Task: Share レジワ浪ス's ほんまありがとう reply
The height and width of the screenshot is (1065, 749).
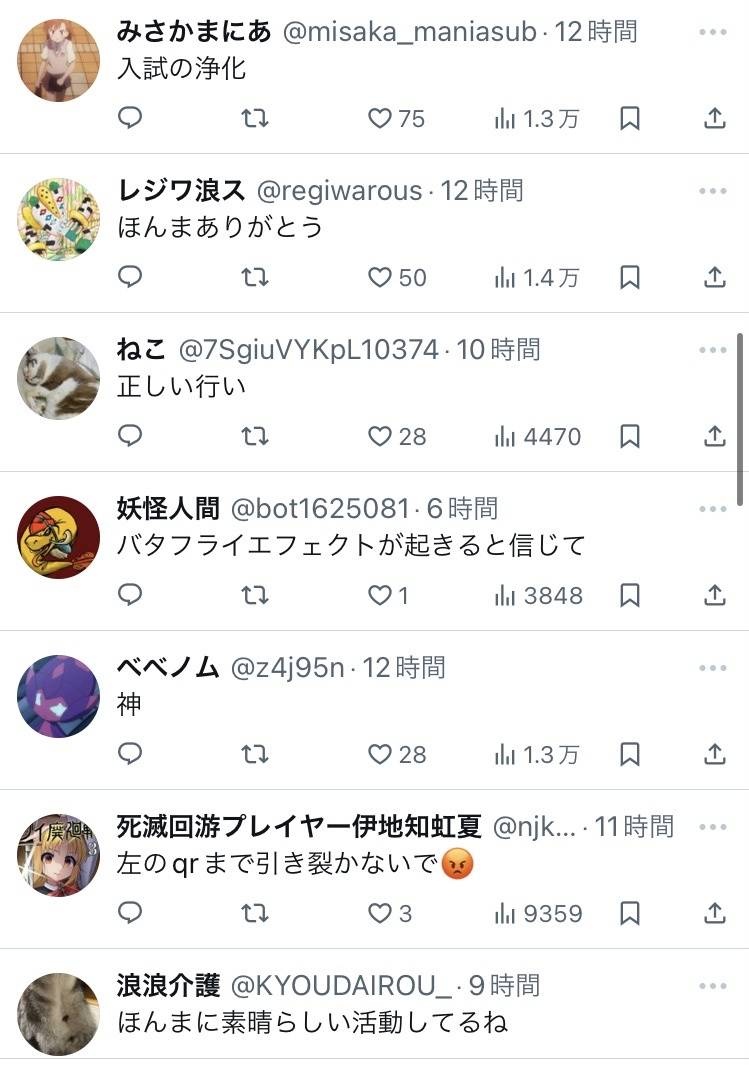Action: 714,277
